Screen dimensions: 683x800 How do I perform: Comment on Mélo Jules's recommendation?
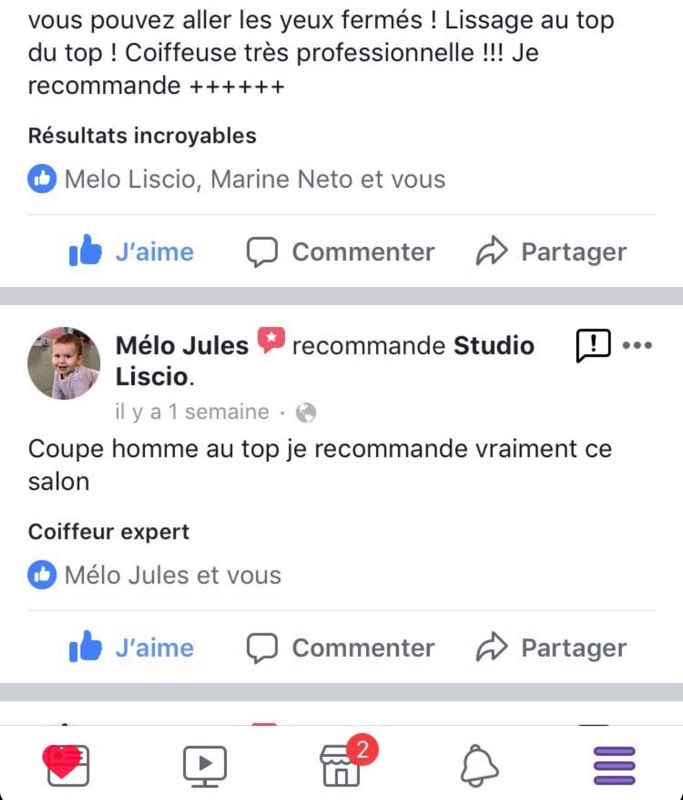pyautogui.click(x=340, y=648)
